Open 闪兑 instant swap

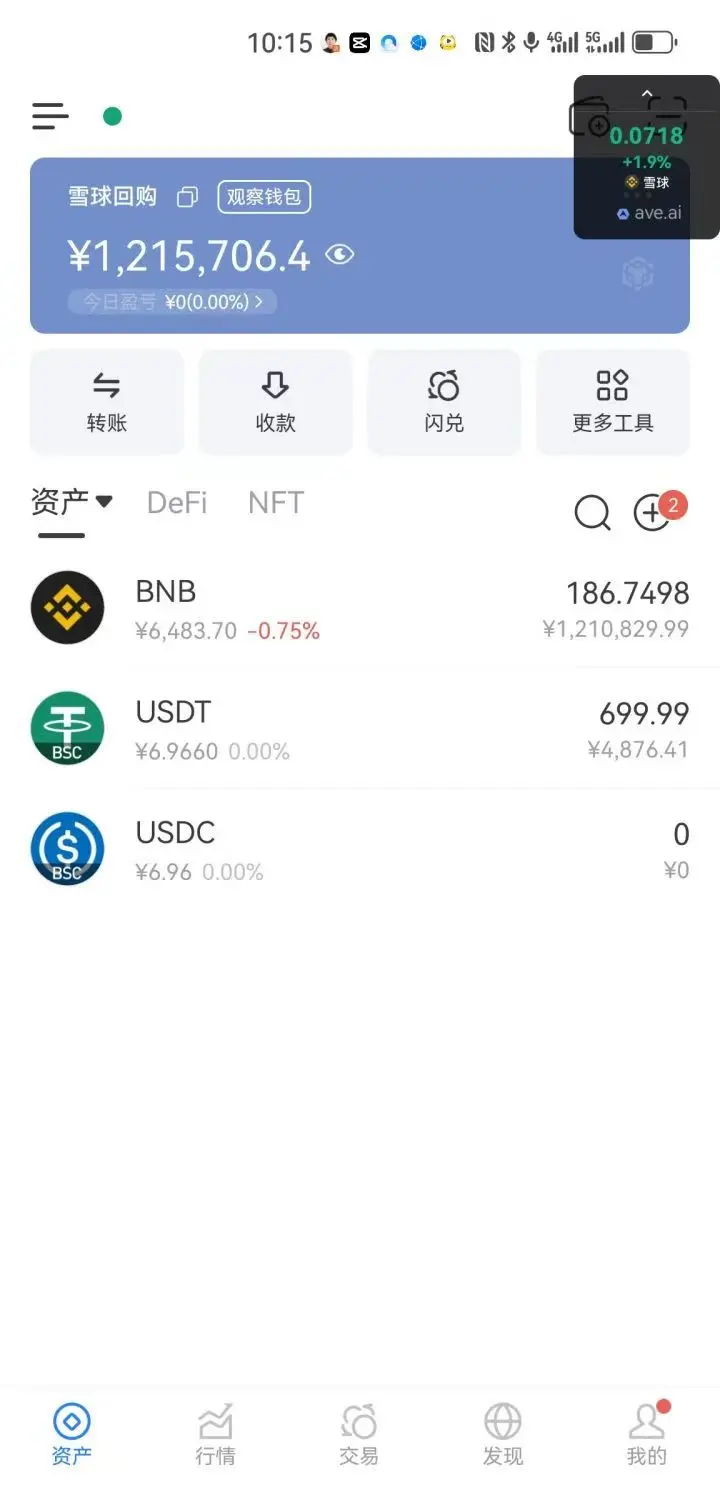444,402
